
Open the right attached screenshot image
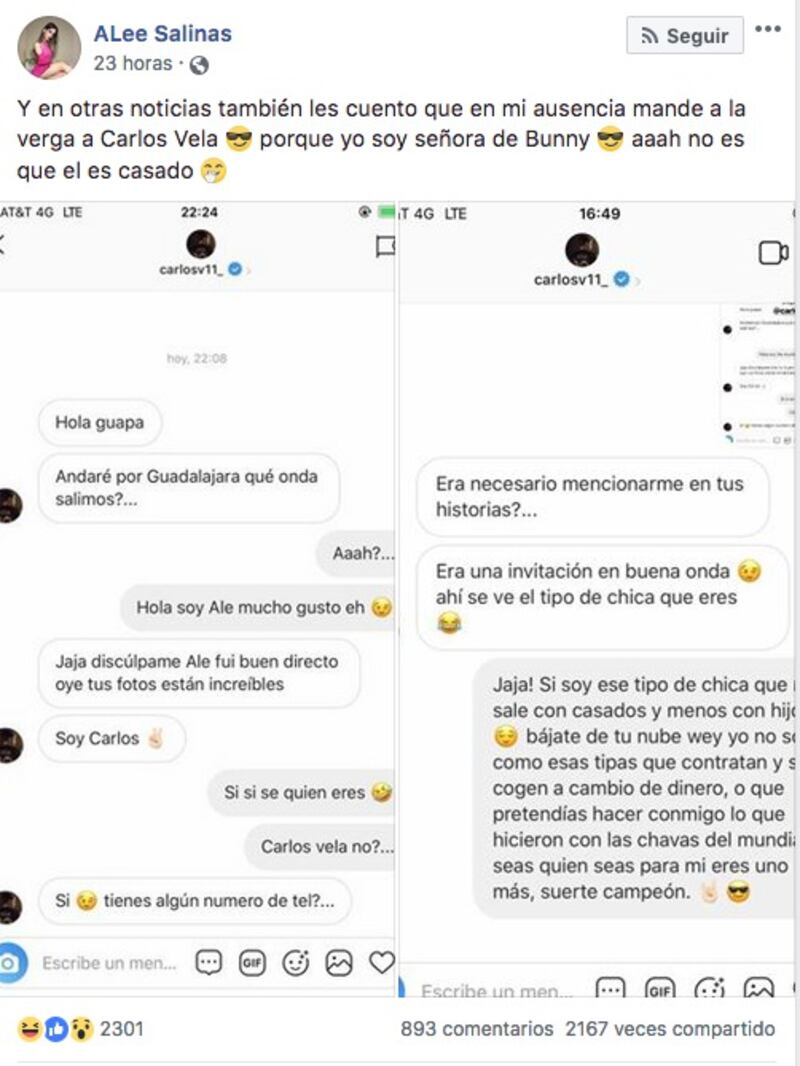coord(600,600)
